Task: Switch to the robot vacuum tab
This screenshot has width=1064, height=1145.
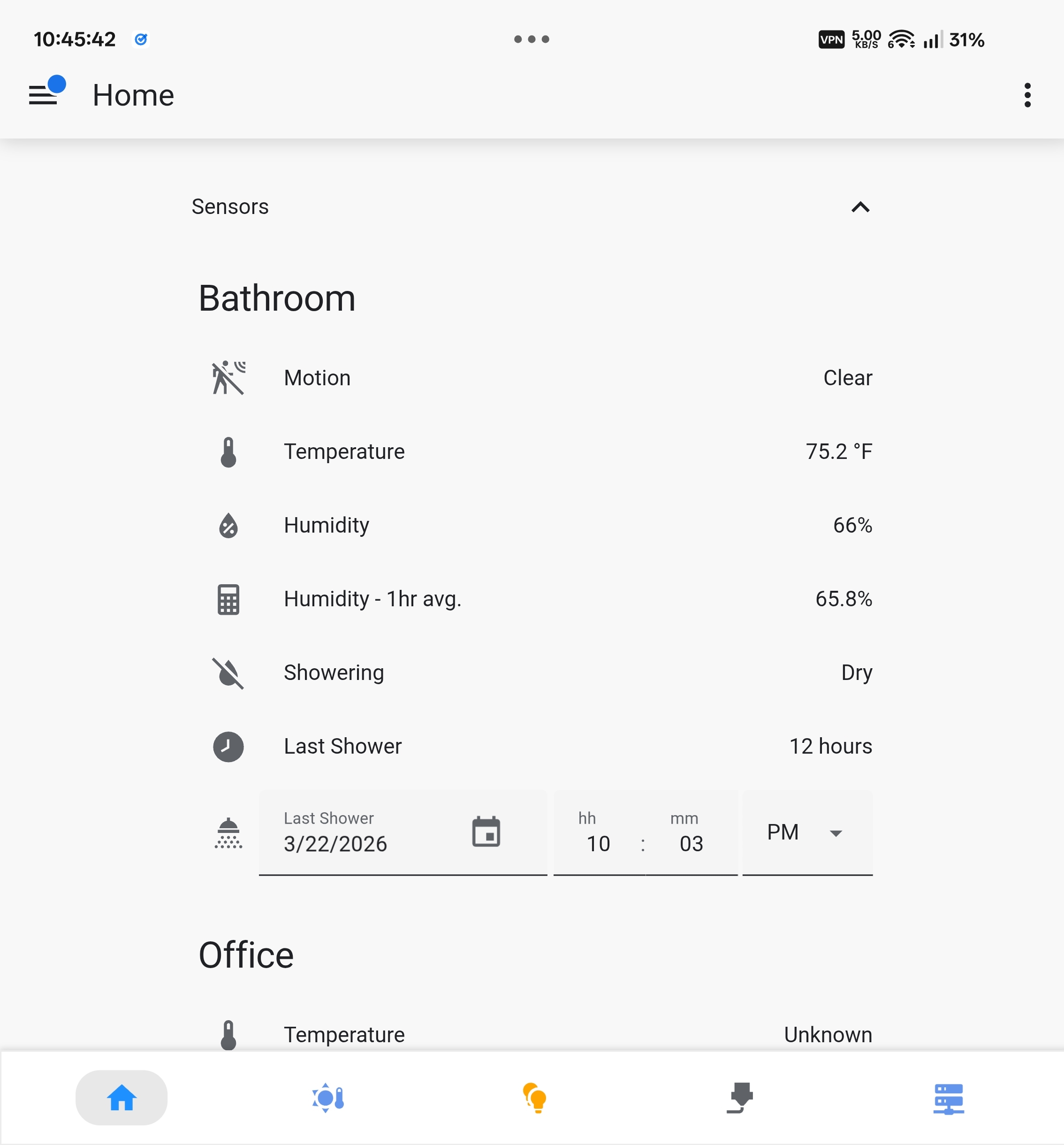Action: point(742,1098)
